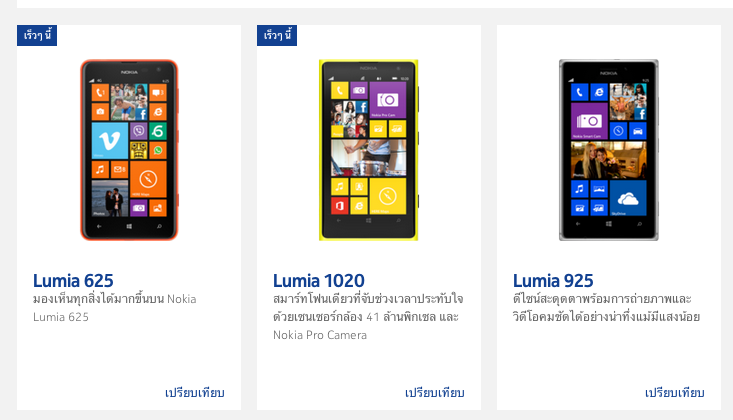Tap the compare link under Lumia 925
This screenshot has width=733, height=420.
675,393
